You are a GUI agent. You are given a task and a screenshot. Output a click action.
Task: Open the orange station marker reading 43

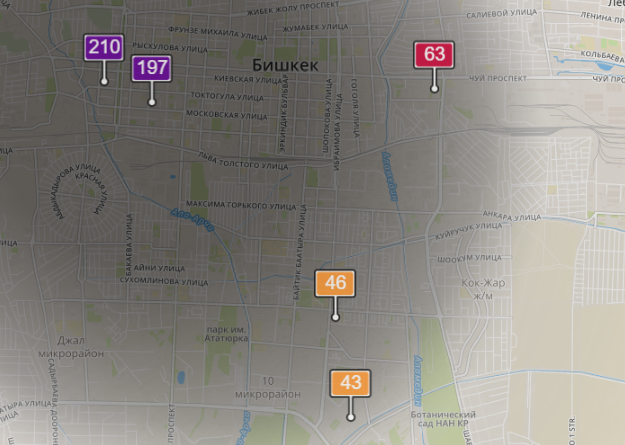(350, 382)
